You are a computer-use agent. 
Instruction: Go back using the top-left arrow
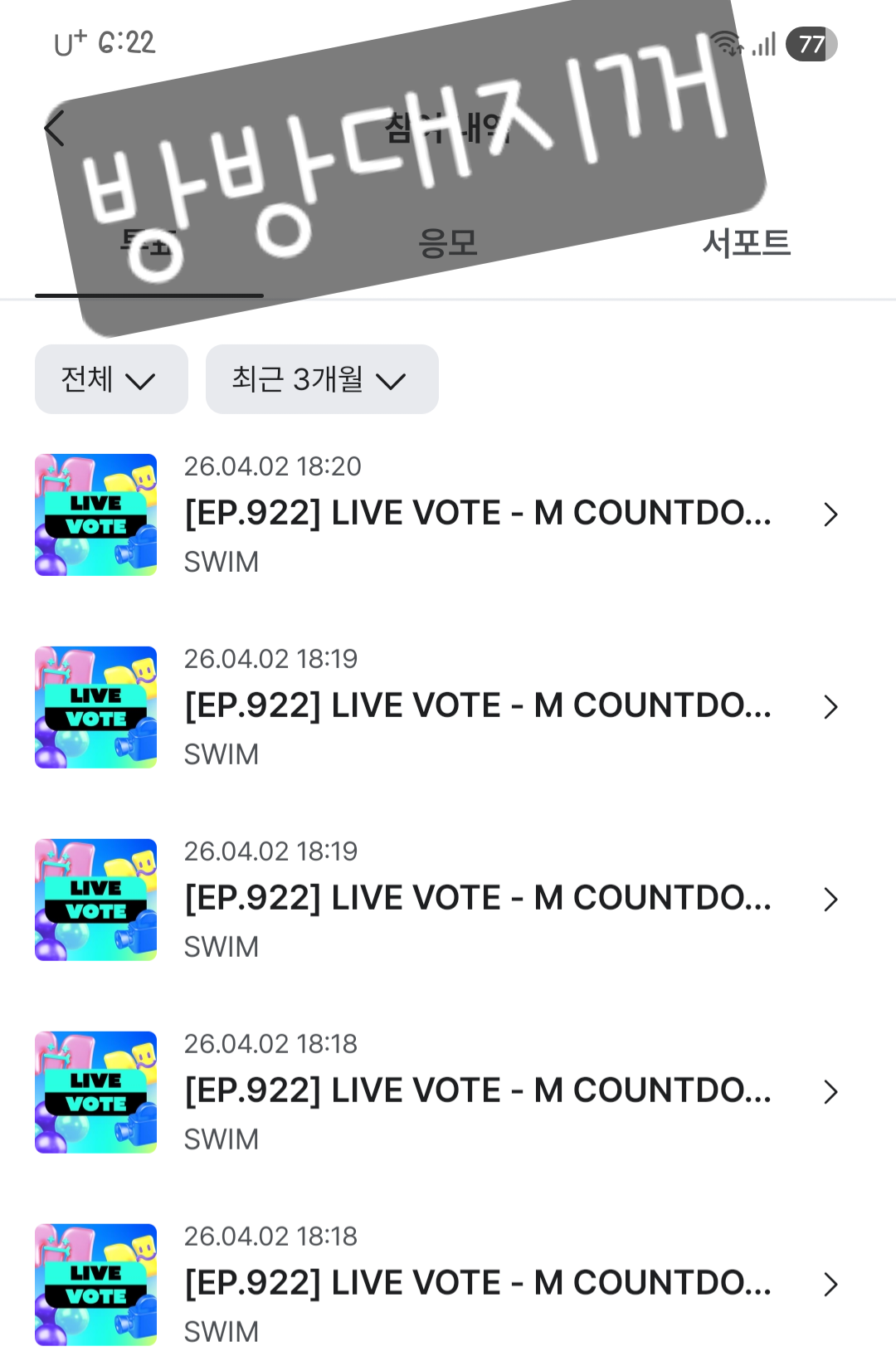coord(55,129)
